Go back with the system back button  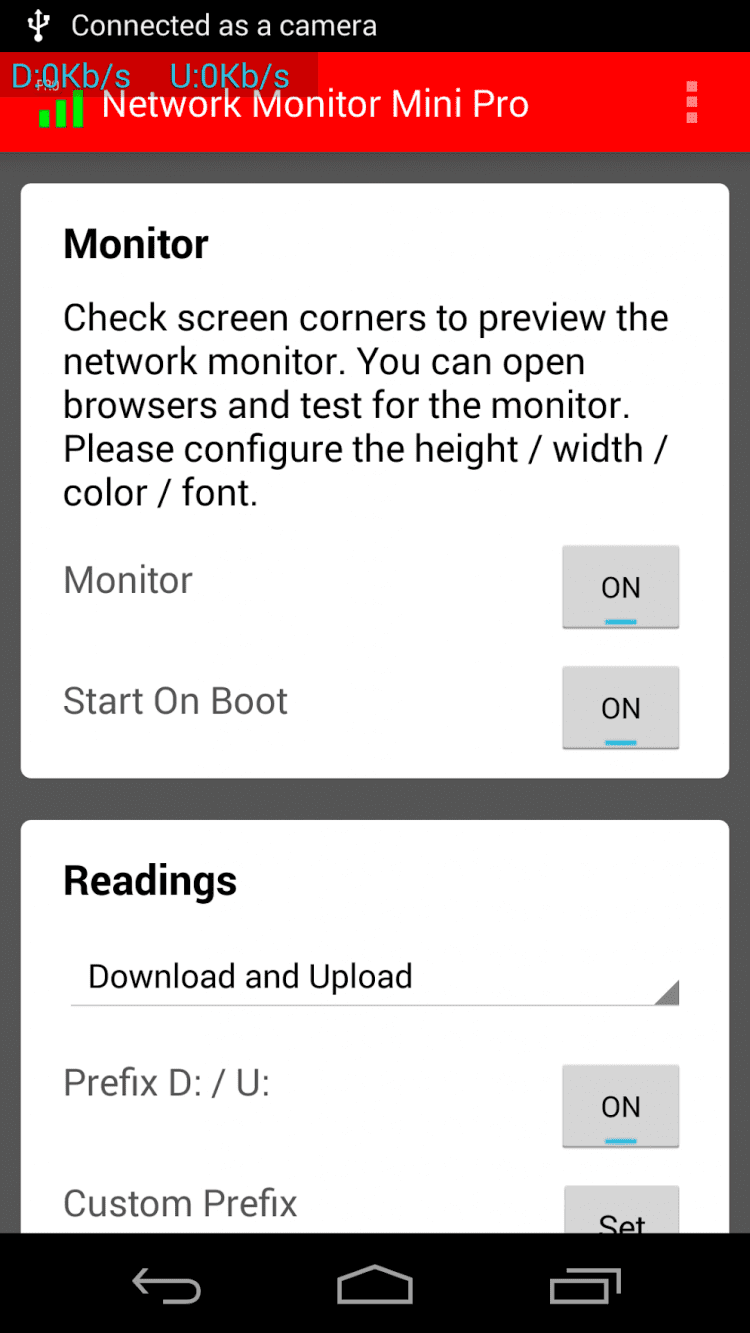167,1285
